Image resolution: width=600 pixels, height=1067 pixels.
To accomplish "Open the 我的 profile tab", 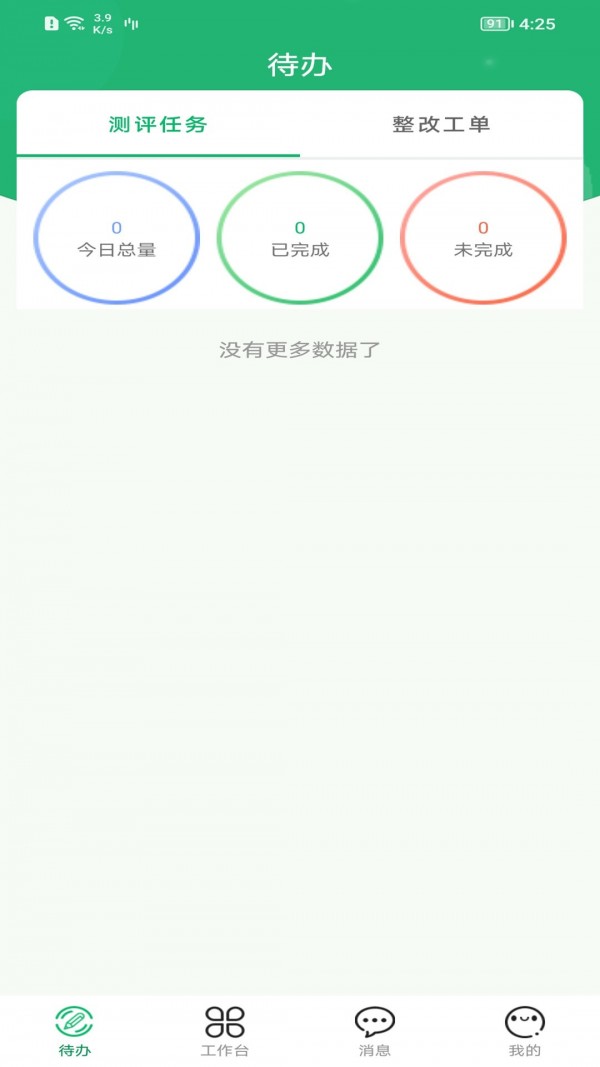I will tap(524, 1031).
